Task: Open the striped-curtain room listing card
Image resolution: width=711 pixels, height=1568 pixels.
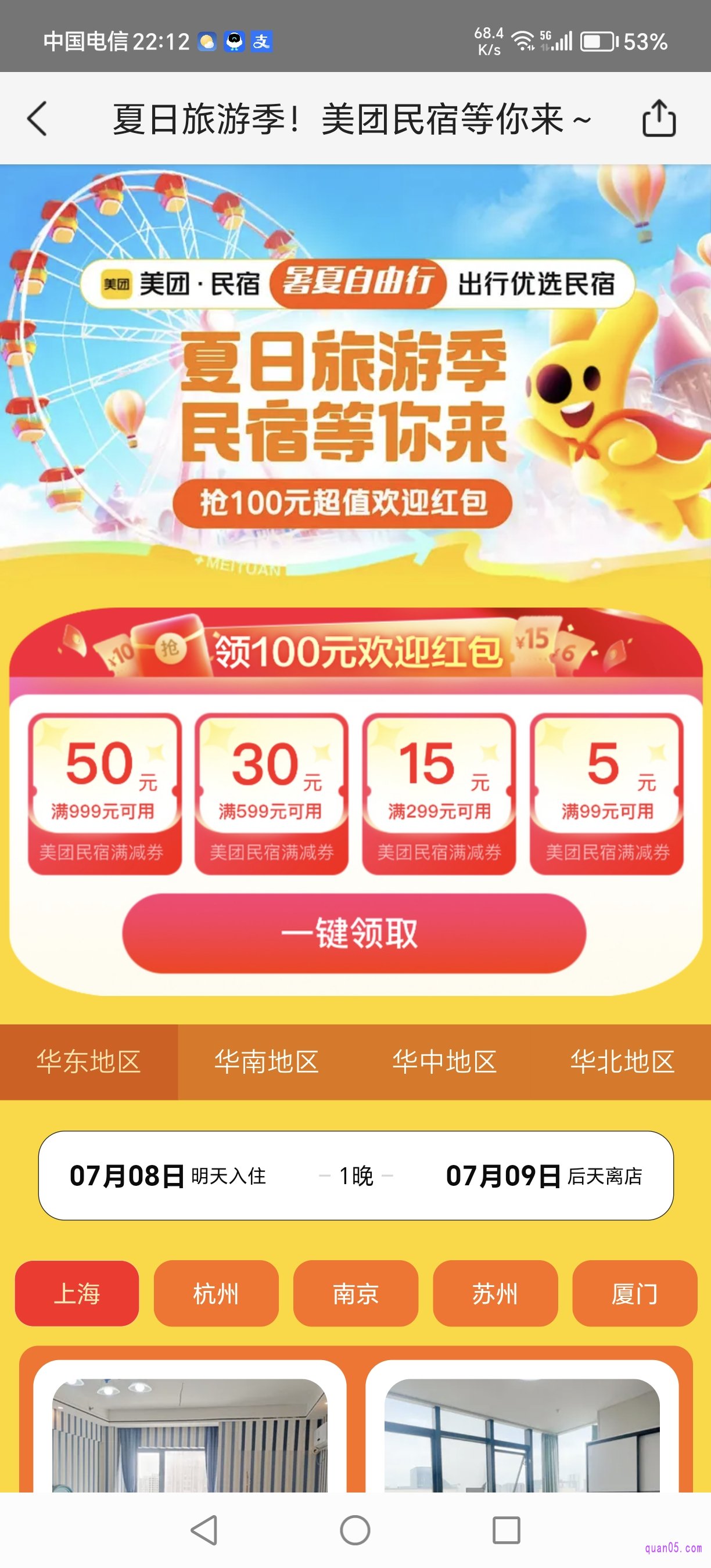Action: (190, 1430)
